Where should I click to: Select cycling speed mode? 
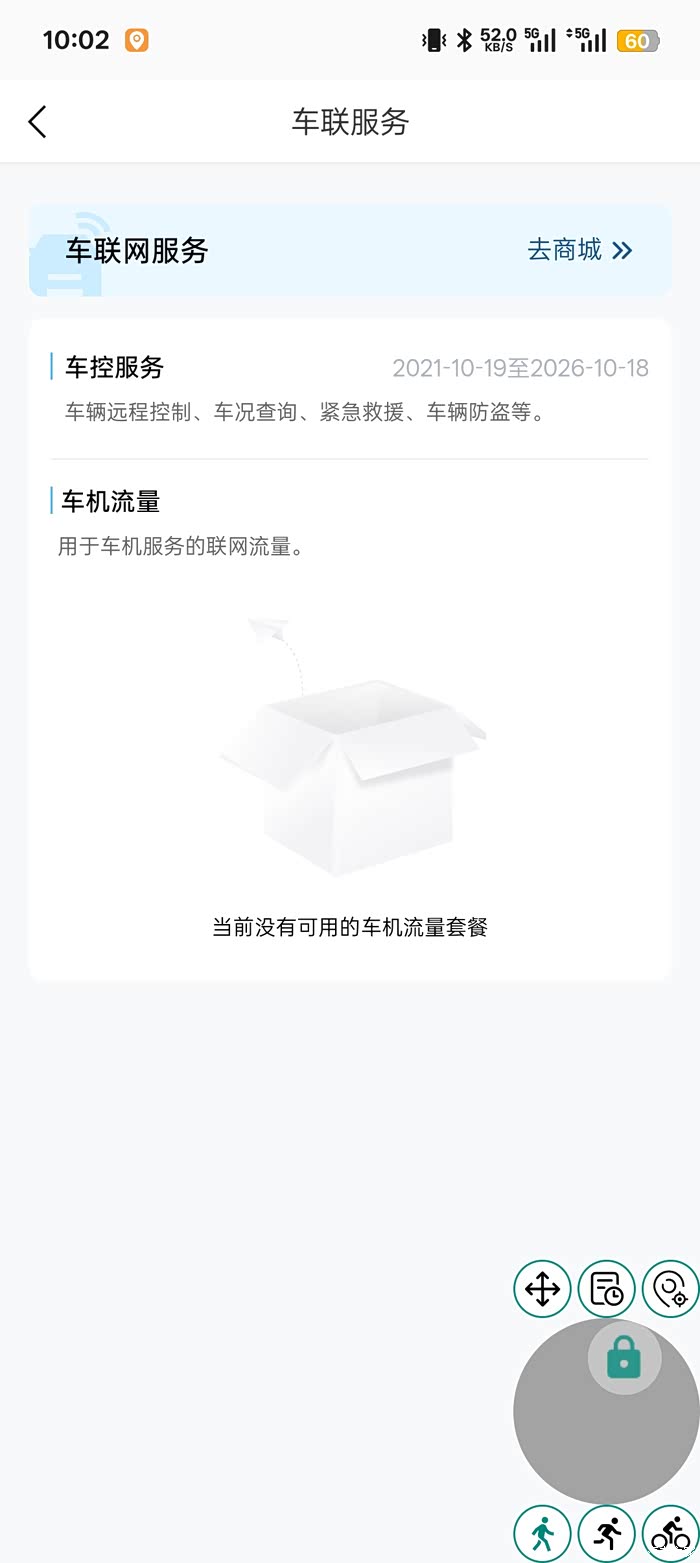[669, 1534]
